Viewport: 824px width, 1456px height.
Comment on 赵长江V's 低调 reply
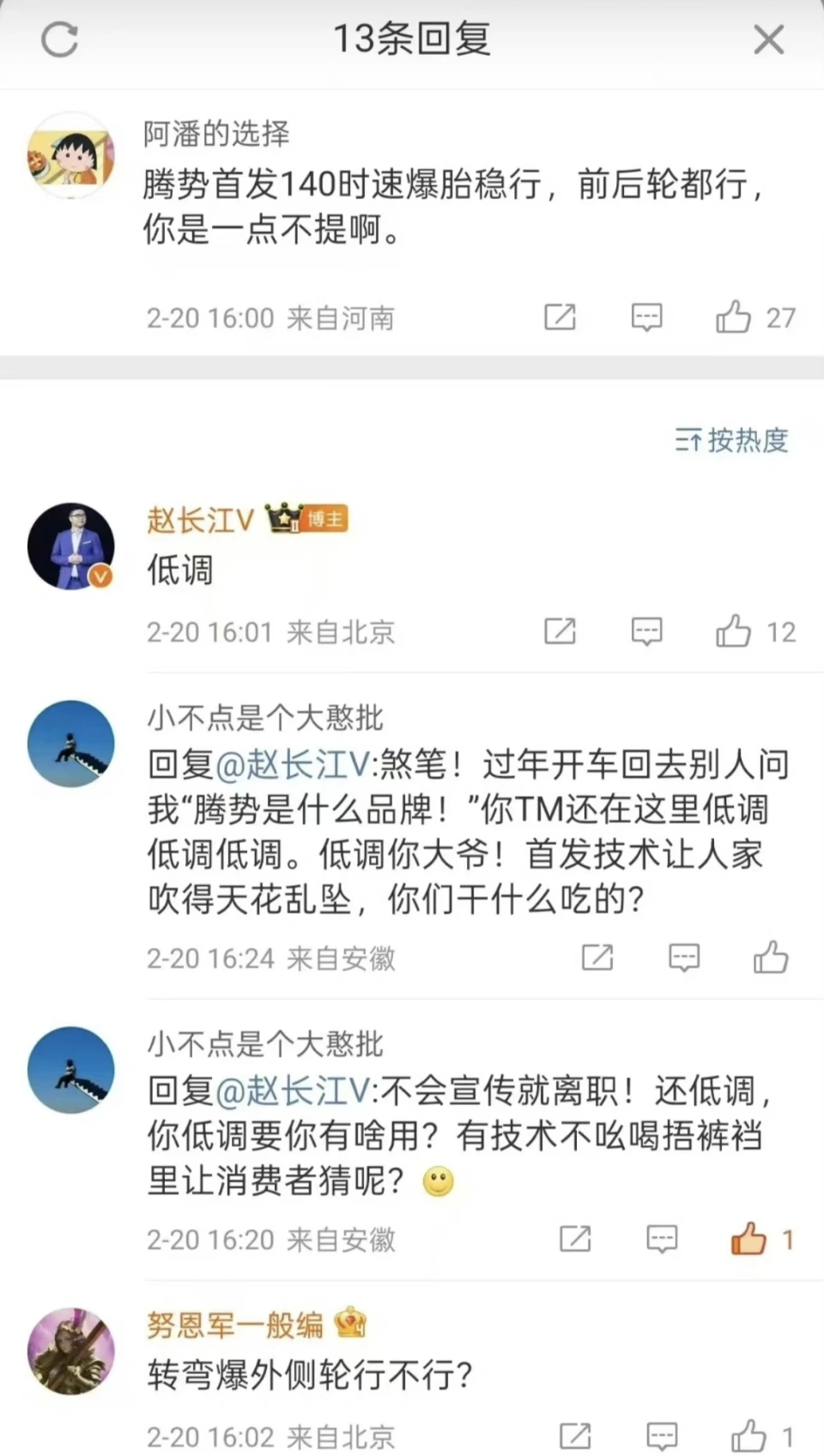646,632
